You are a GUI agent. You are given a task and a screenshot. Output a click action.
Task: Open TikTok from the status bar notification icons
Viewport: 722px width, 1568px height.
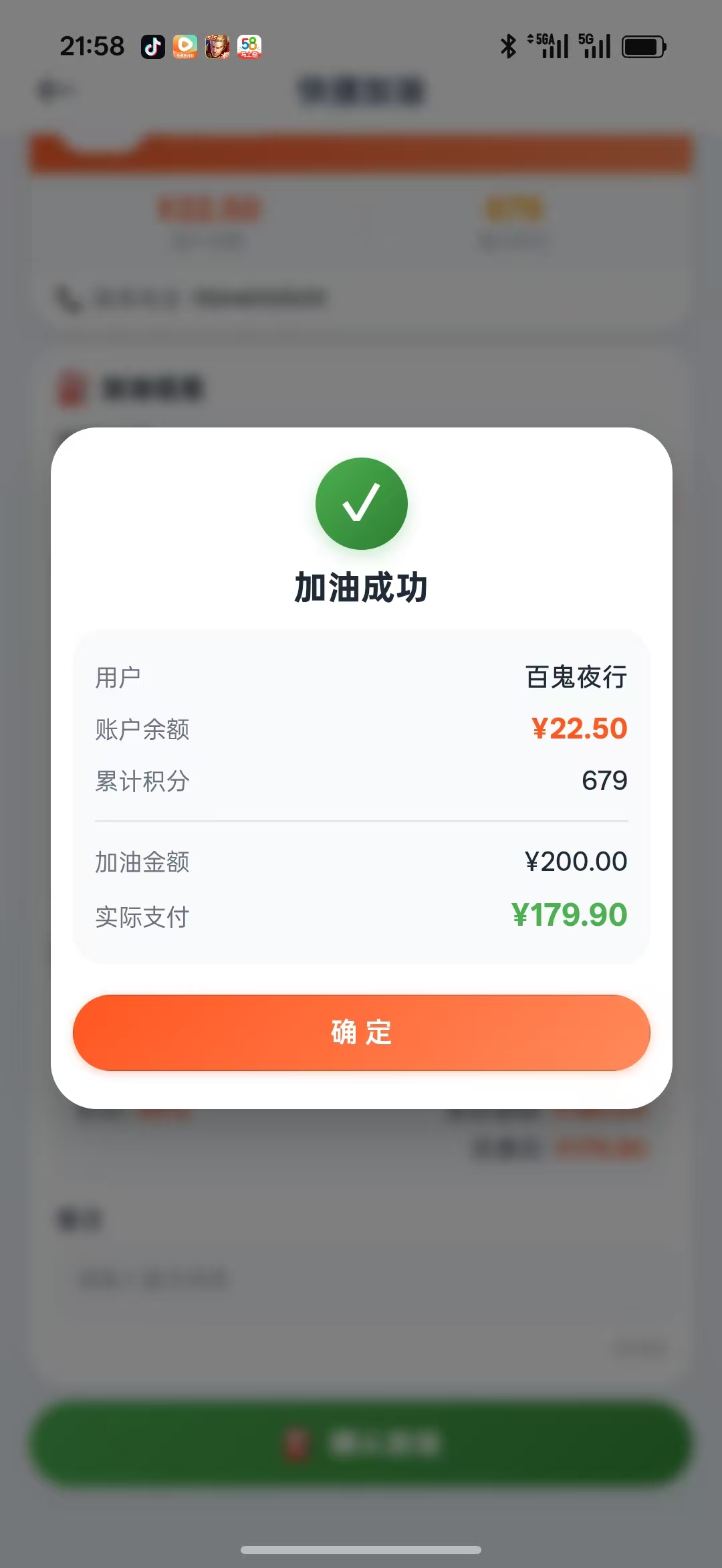154,47
